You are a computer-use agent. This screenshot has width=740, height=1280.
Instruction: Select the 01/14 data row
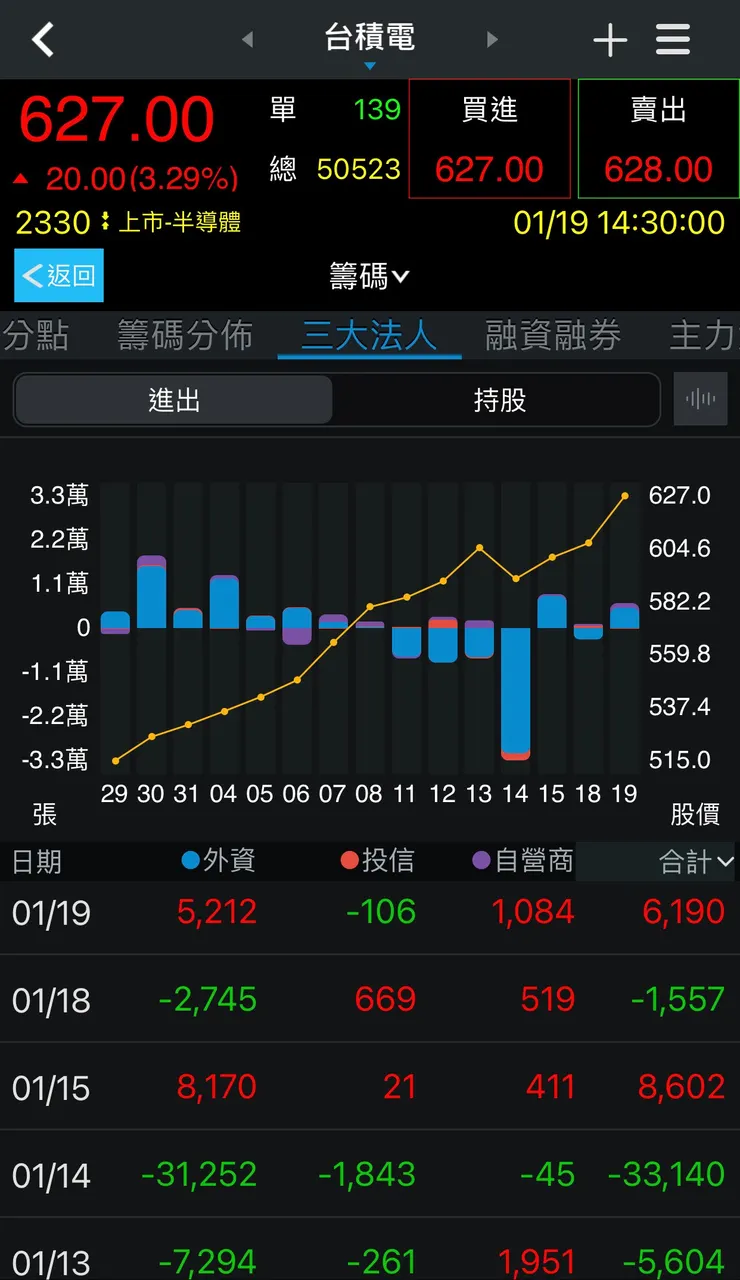coord(370,1175)
